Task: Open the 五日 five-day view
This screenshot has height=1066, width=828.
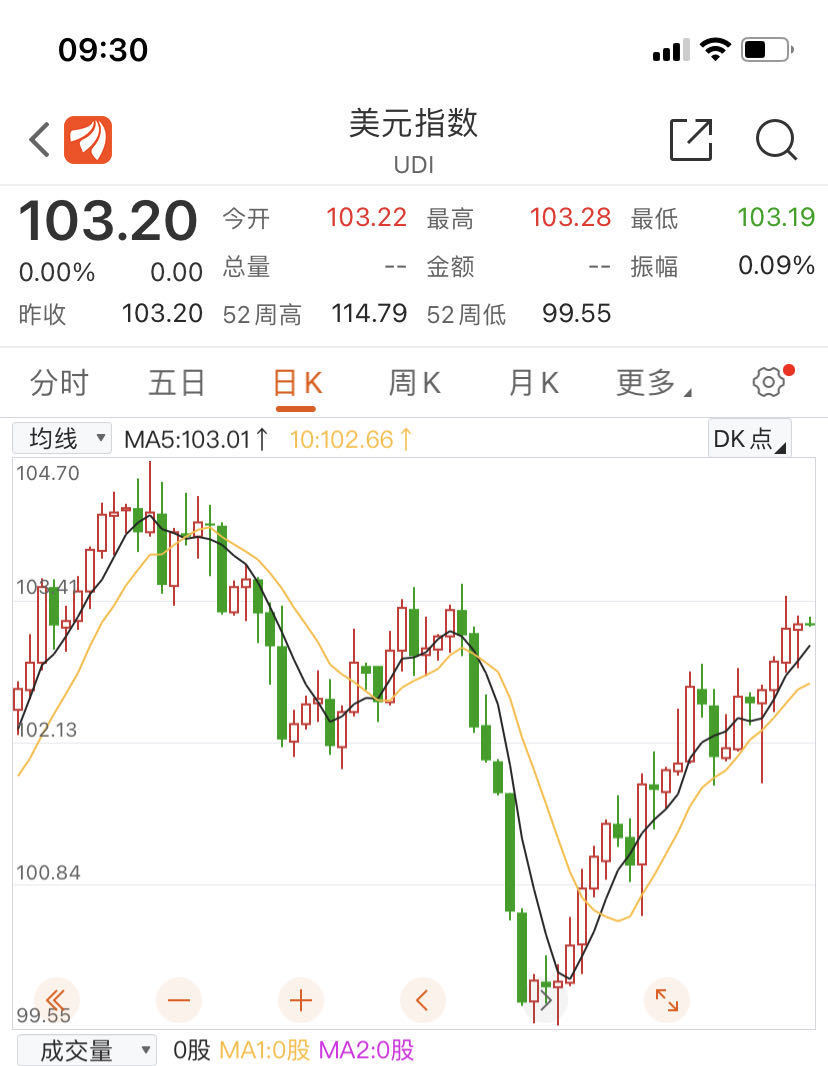Action: click(177, 382)
